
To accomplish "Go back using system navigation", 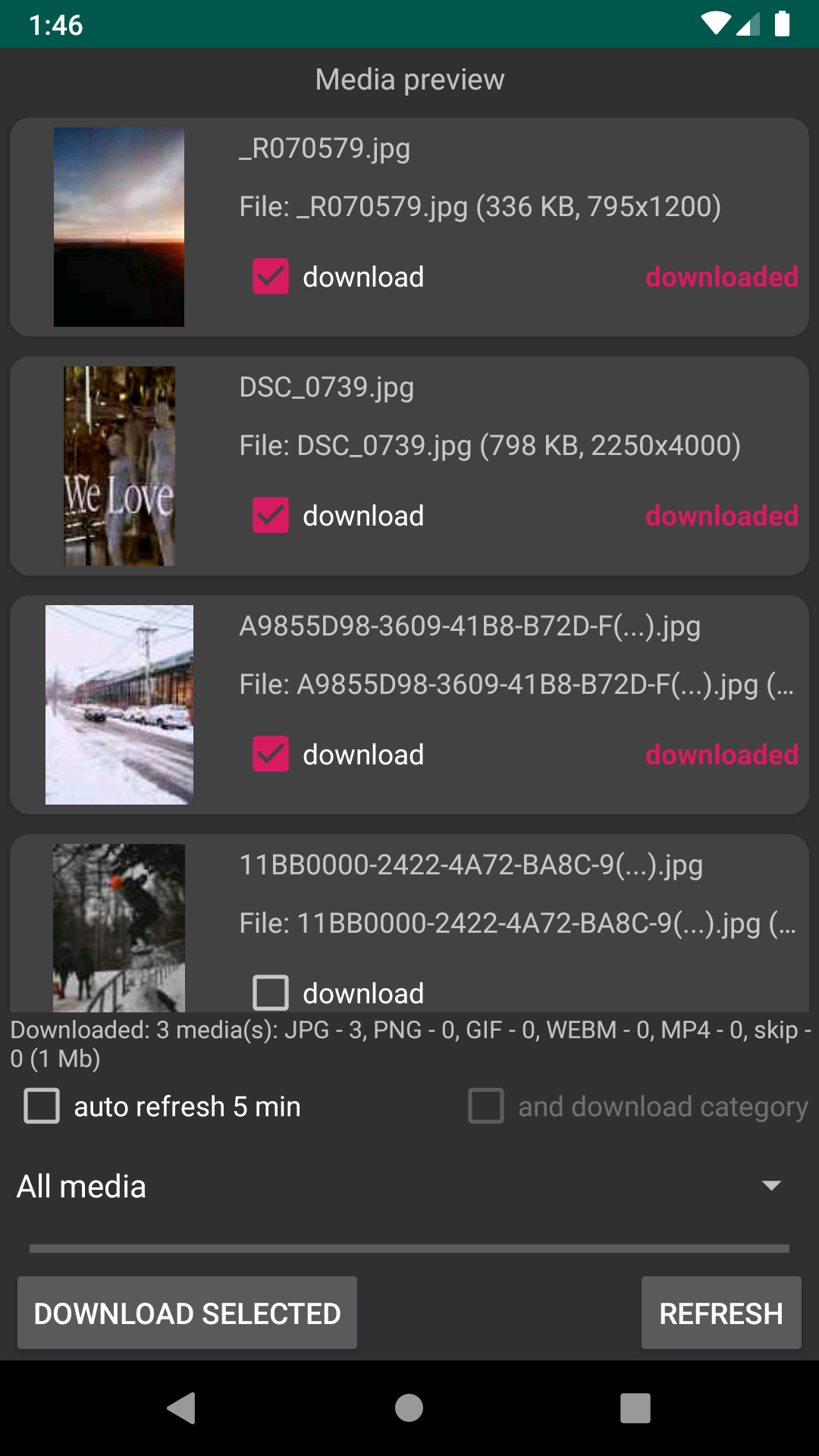I will [x=182, y=1408].
